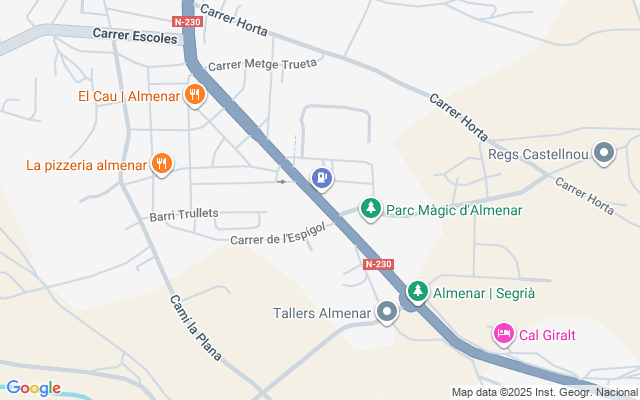View Tallers Almenar place details
The image size is (640, 400).
pos(387,313)
